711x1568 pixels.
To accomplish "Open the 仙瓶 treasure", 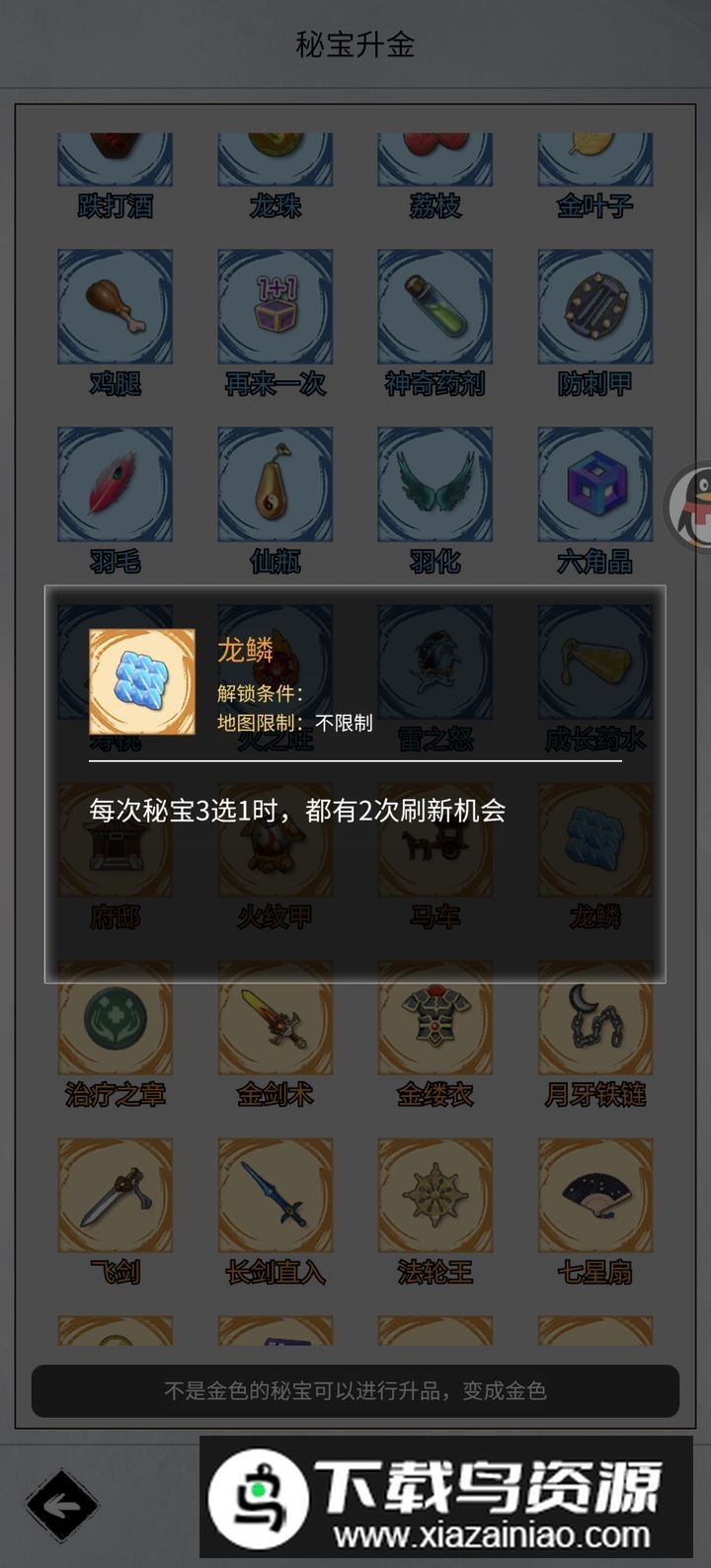I will (x=276, y=485).
